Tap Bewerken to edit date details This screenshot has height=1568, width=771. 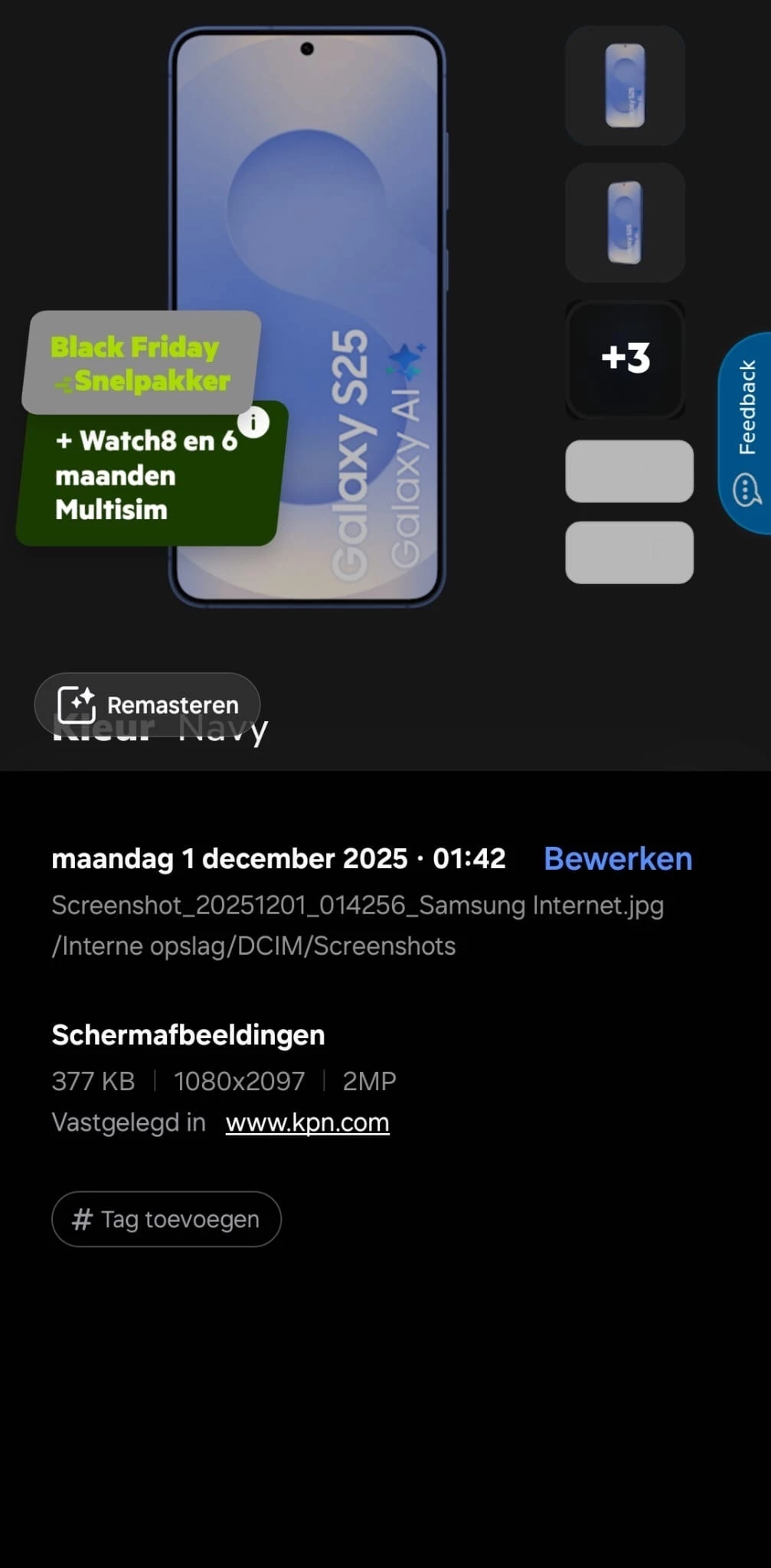pyautogui.click(x=617, y=859)
